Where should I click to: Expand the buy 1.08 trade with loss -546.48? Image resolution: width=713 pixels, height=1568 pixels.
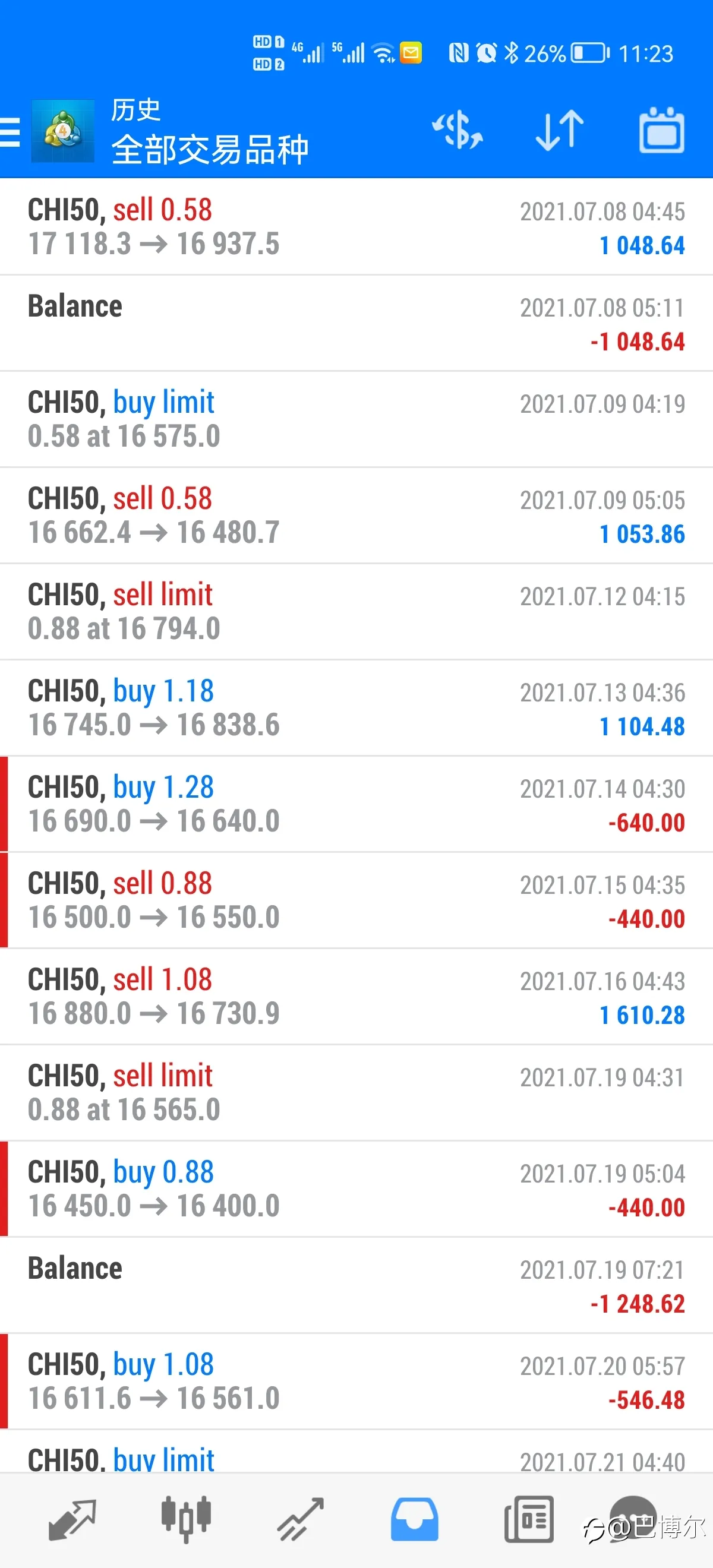point(356,1381)
